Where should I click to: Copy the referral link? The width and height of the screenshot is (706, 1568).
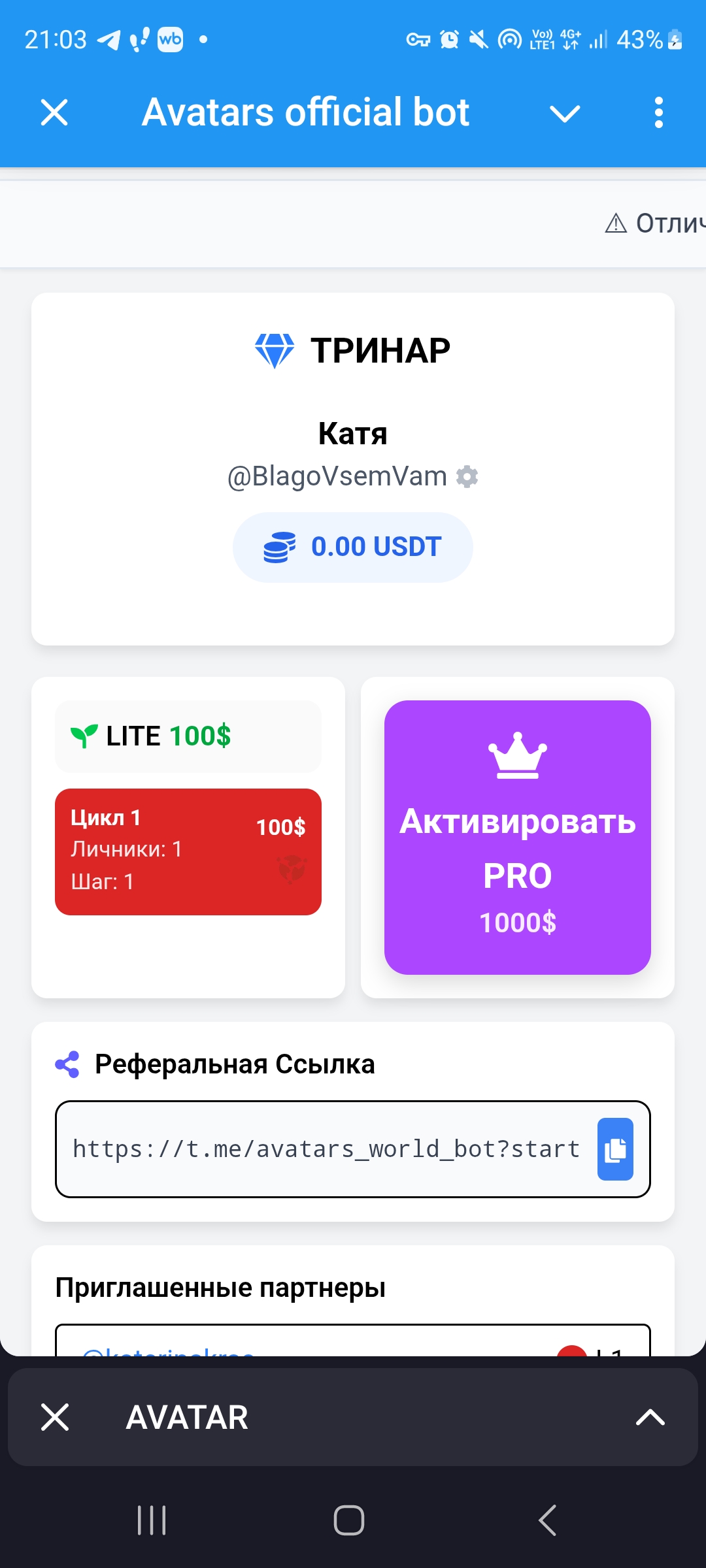click(x=615, y=1149)
